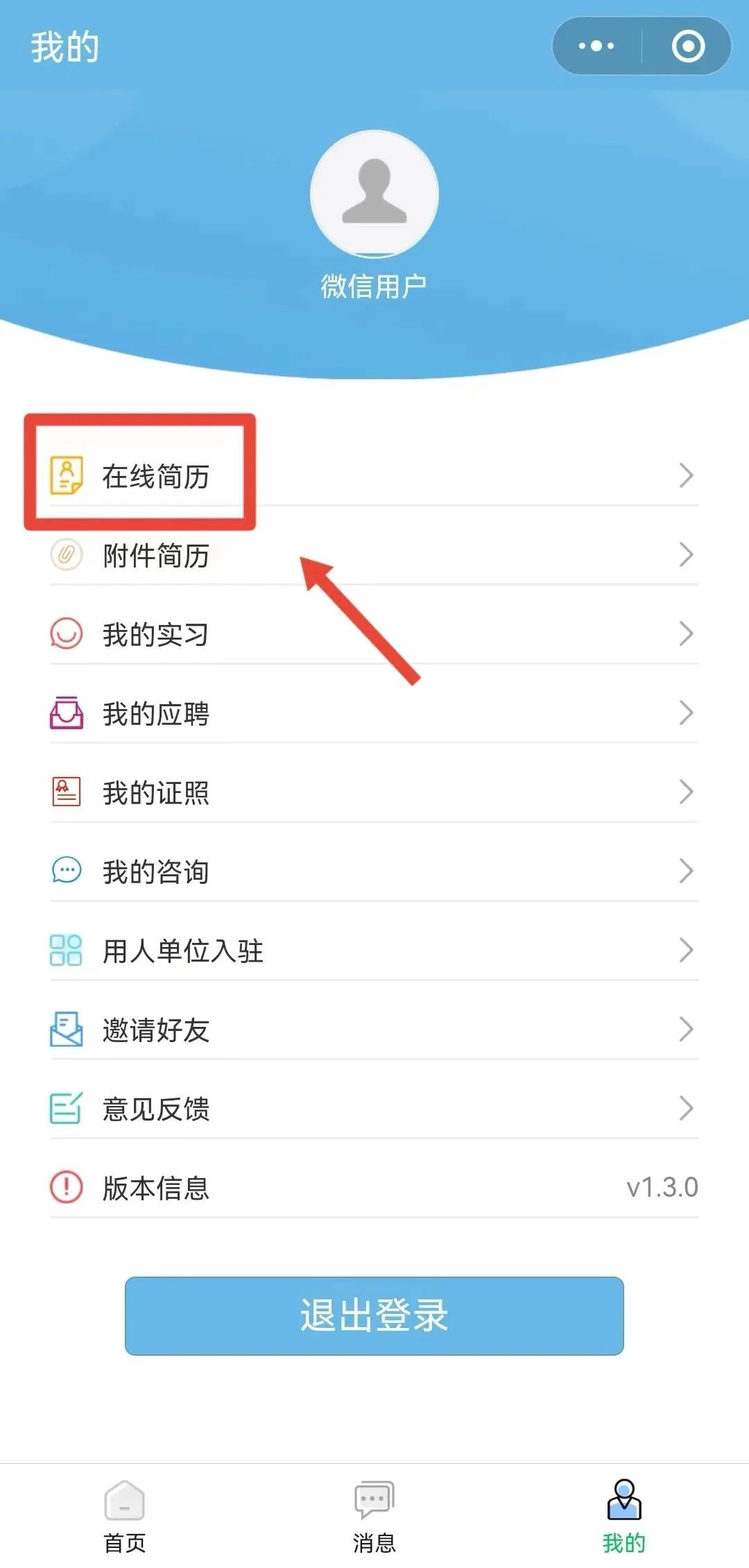Open 我的咨询 consultations
Image resolution: width=749 pixels, height=1568 pixels.
[x=374, y=871]
